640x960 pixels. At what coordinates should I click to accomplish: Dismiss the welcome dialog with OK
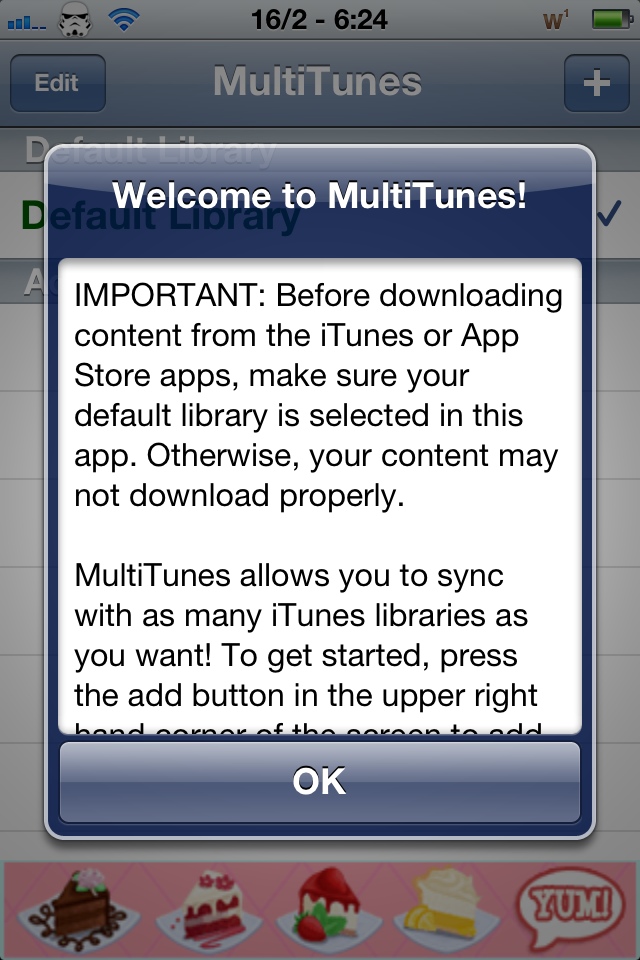click(x=320, y=782)
